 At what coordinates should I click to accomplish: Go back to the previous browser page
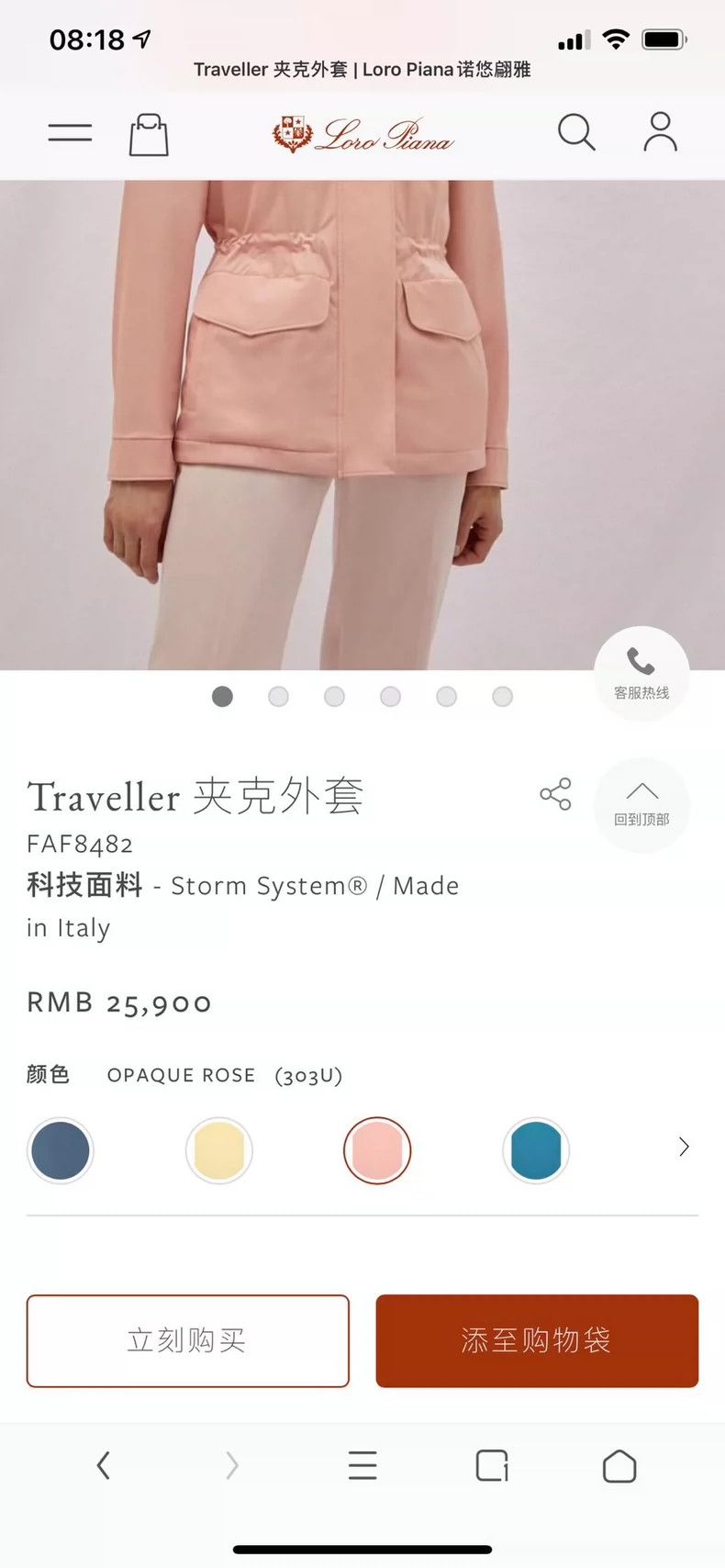(104, 1465)
